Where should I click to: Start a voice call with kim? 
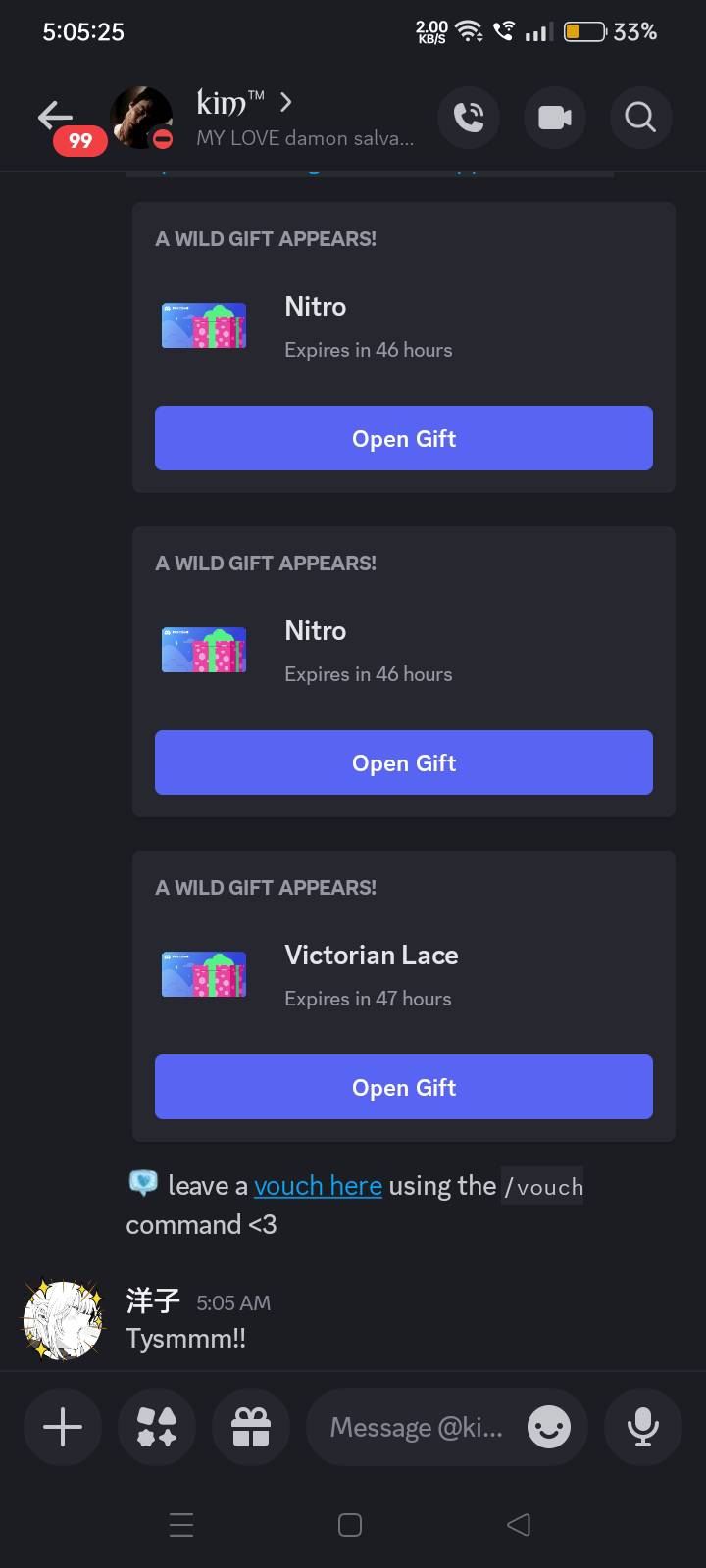[469, 118]
